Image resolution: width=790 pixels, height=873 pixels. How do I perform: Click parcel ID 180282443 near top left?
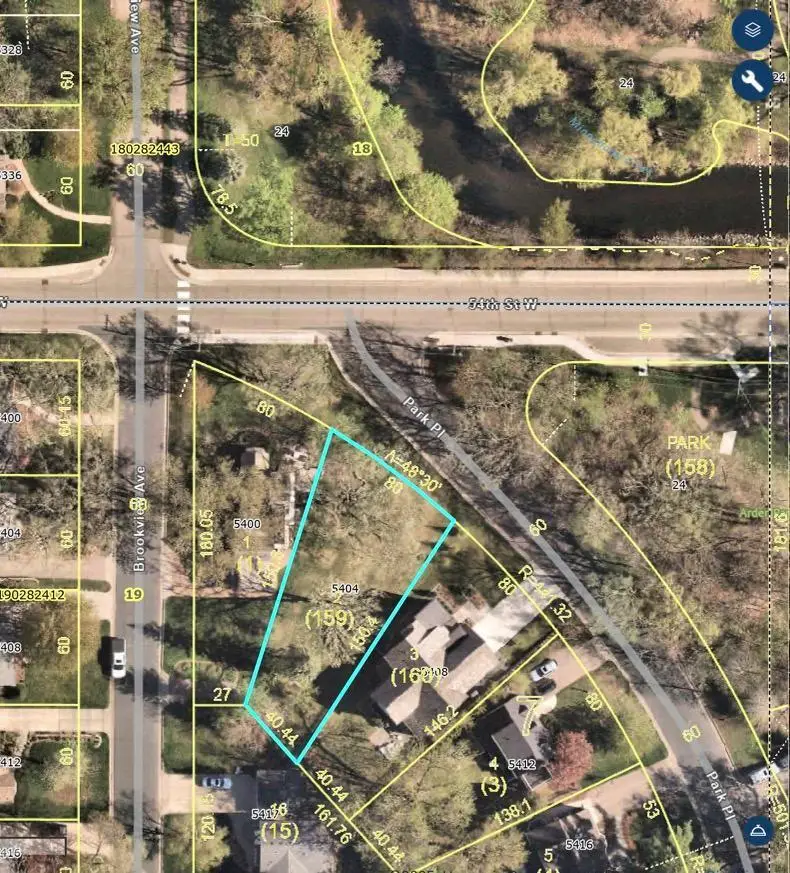pyautogui.click(x=147, y=148)
